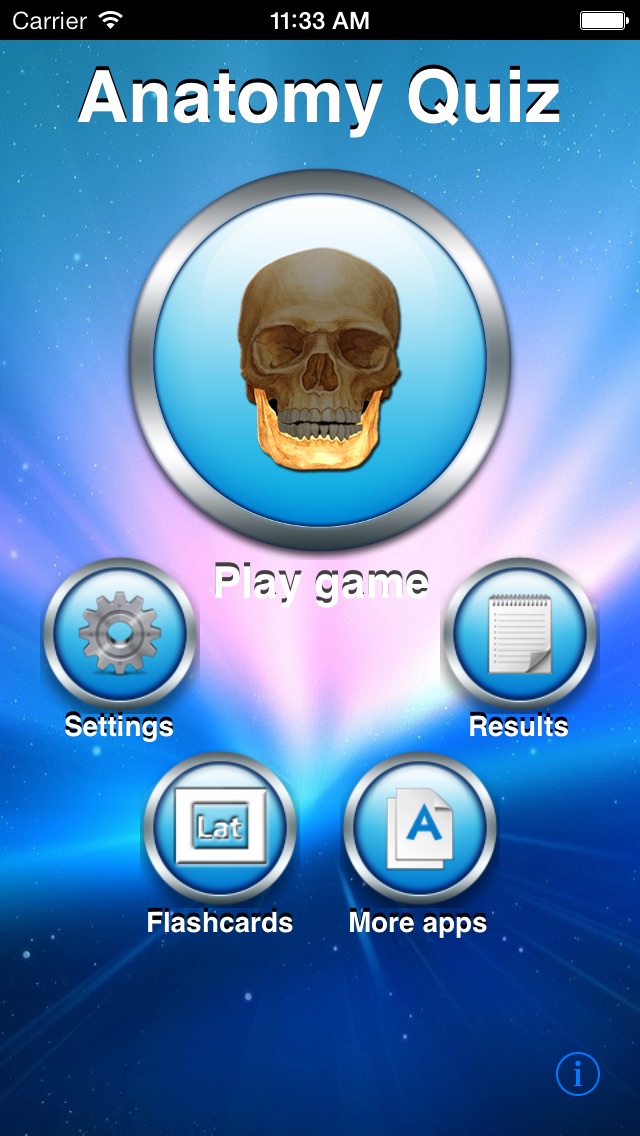Start the quiz with the skull Play game button
Image resolution: width=640 pixels, height=1136 pixels.
pyautogui.click(x=320, y=360)
